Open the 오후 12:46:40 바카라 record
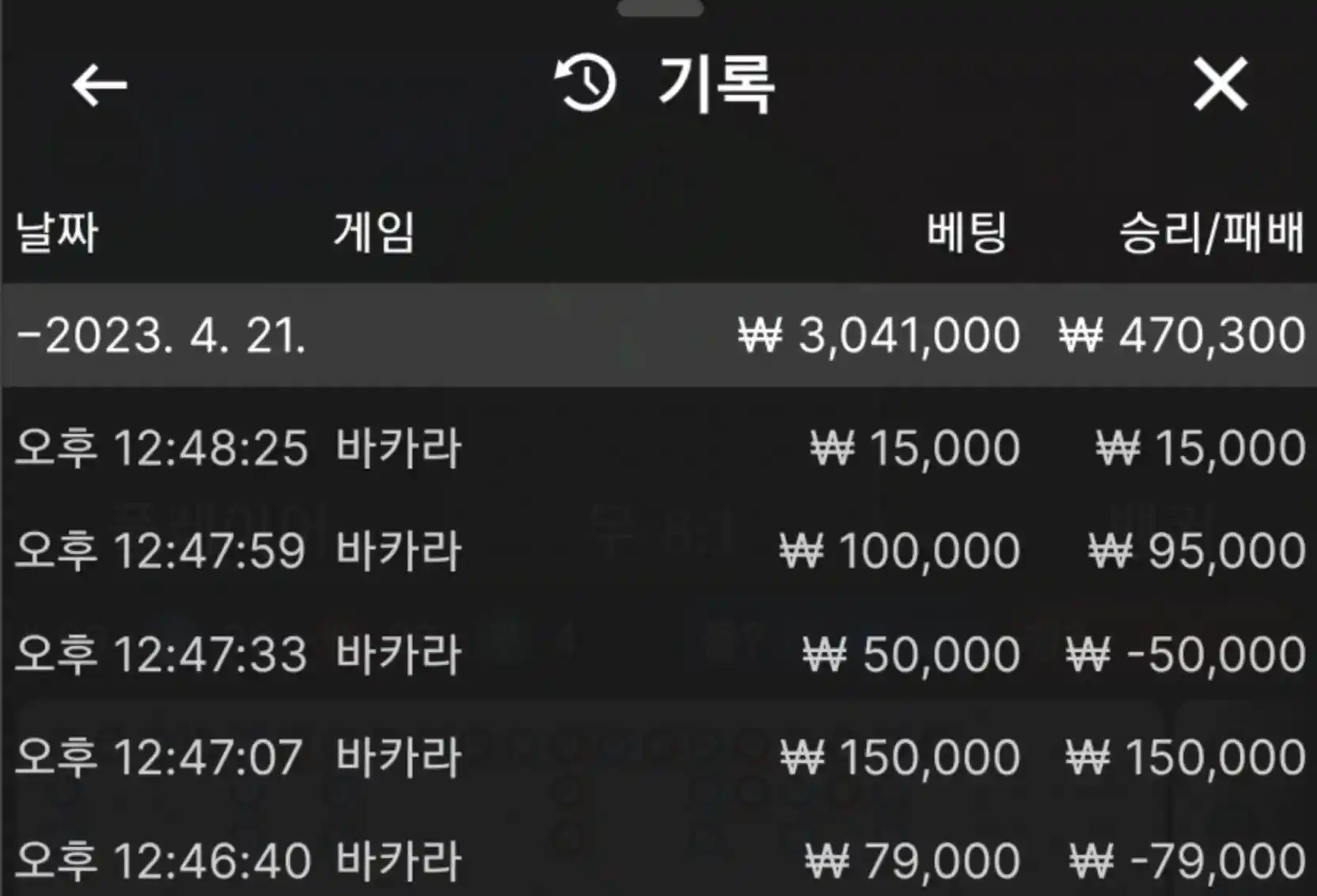 tap(237, 861)
